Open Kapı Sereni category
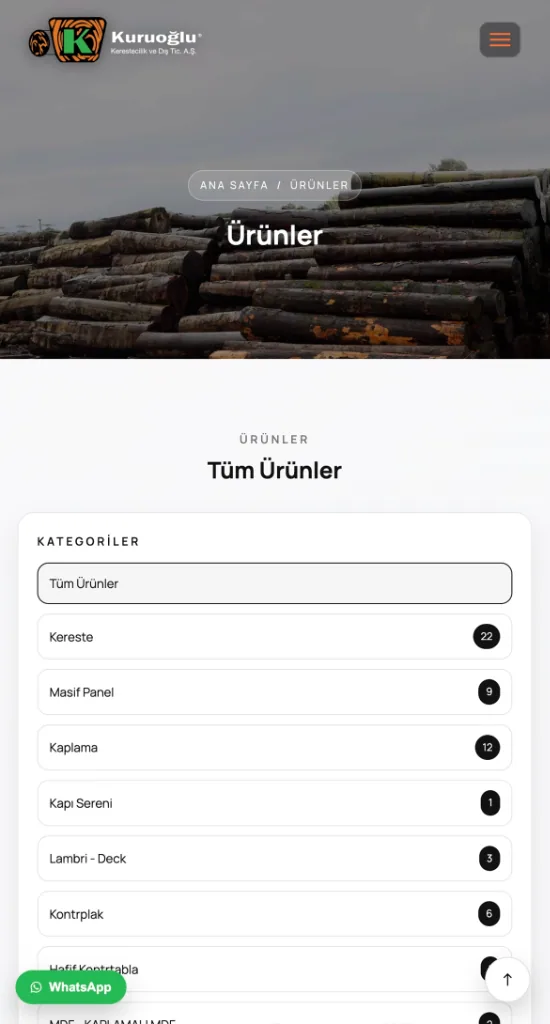The image size is (550, 1024). point(274,803)
